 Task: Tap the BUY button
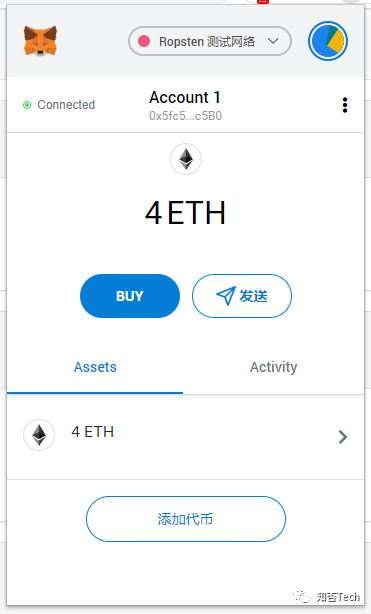click(130, 296)
